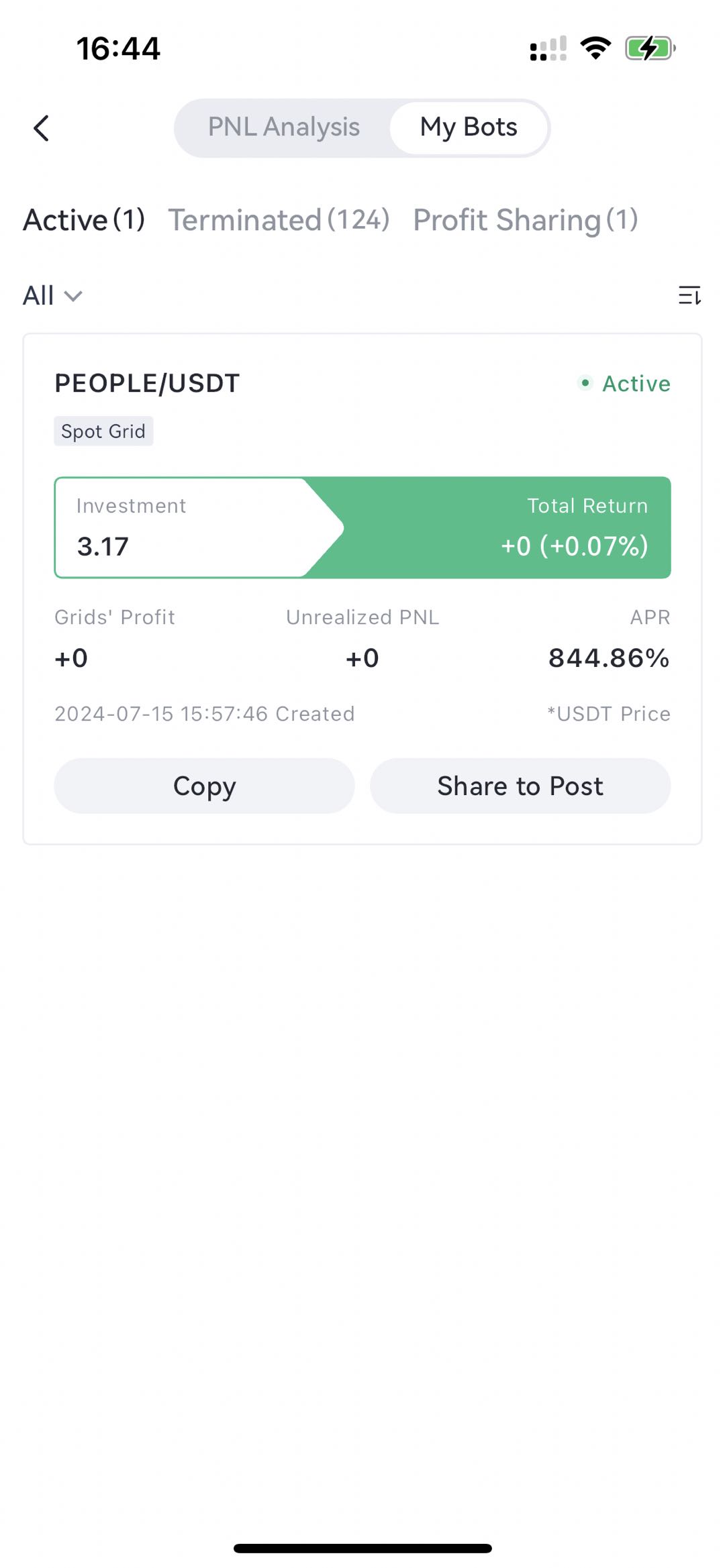
Task: Open the sort order icon
Action: pyautogui.click(x=689, y=295)
